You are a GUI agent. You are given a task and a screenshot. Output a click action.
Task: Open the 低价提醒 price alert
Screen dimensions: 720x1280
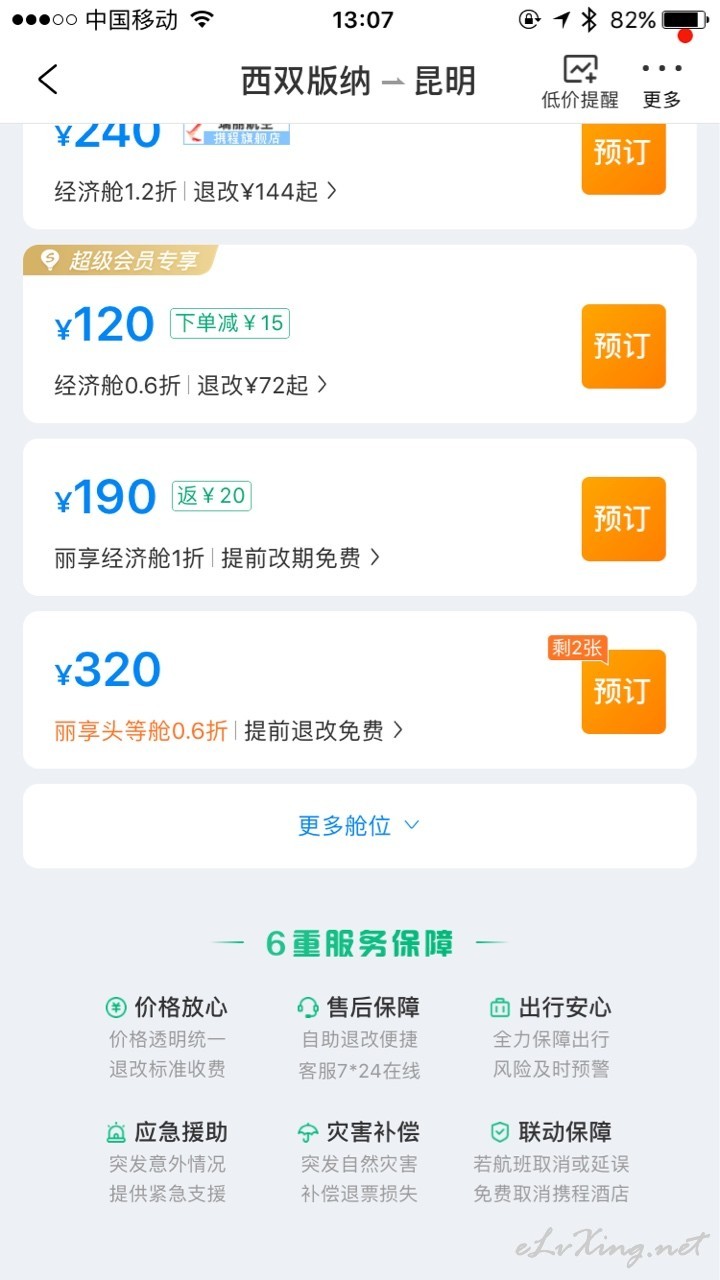(580, 82)
